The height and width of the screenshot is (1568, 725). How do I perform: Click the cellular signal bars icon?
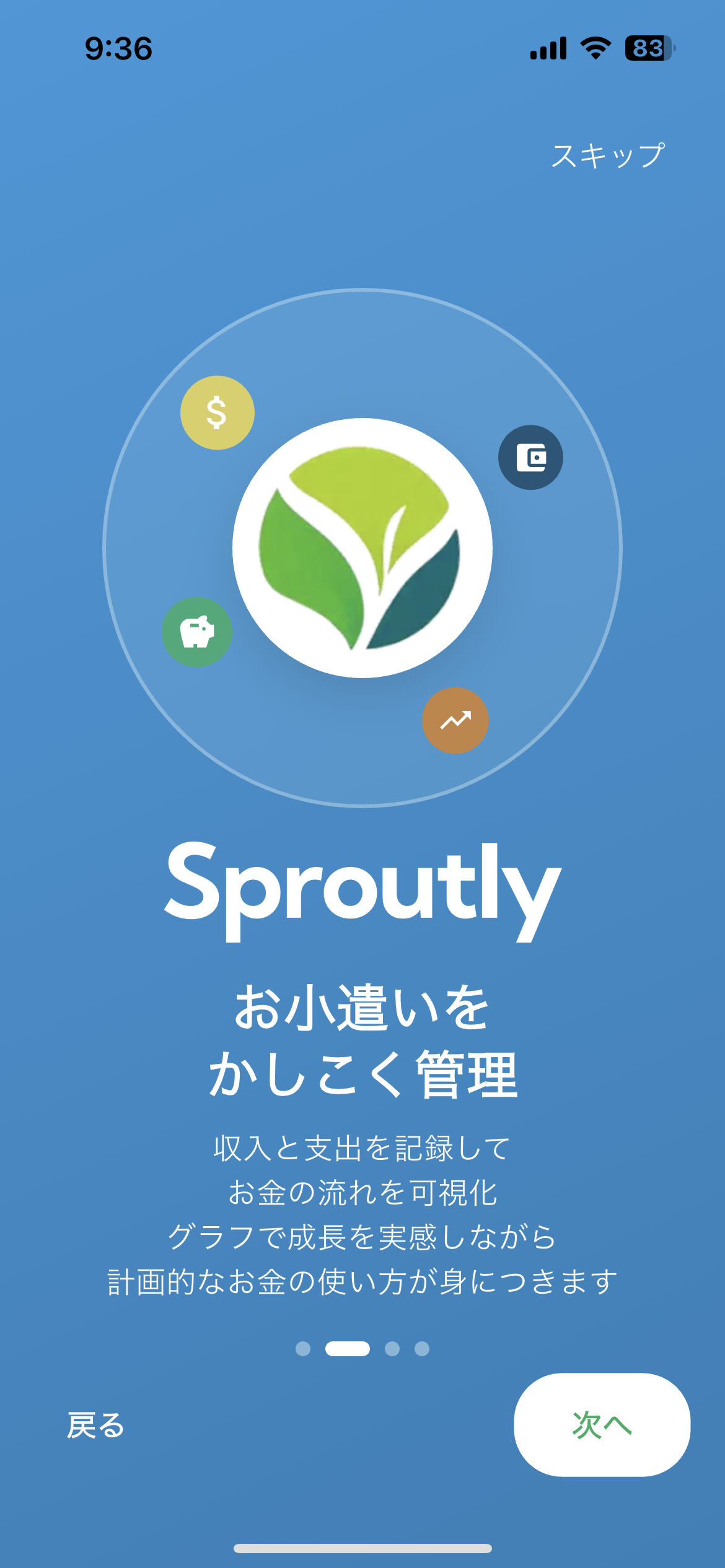[548, 46]
